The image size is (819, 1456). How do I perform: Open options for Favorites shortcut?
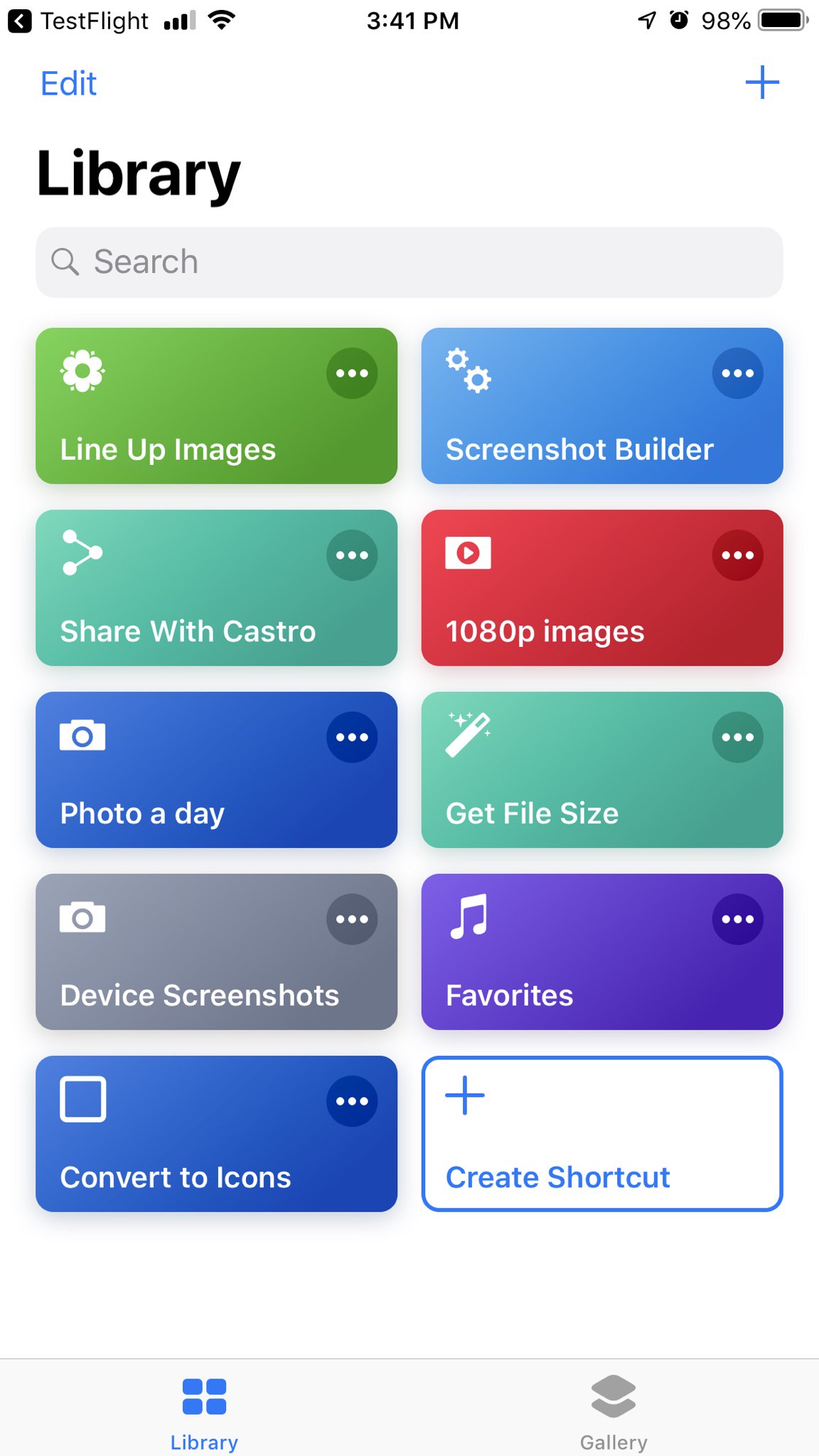[x=737, y=919]
